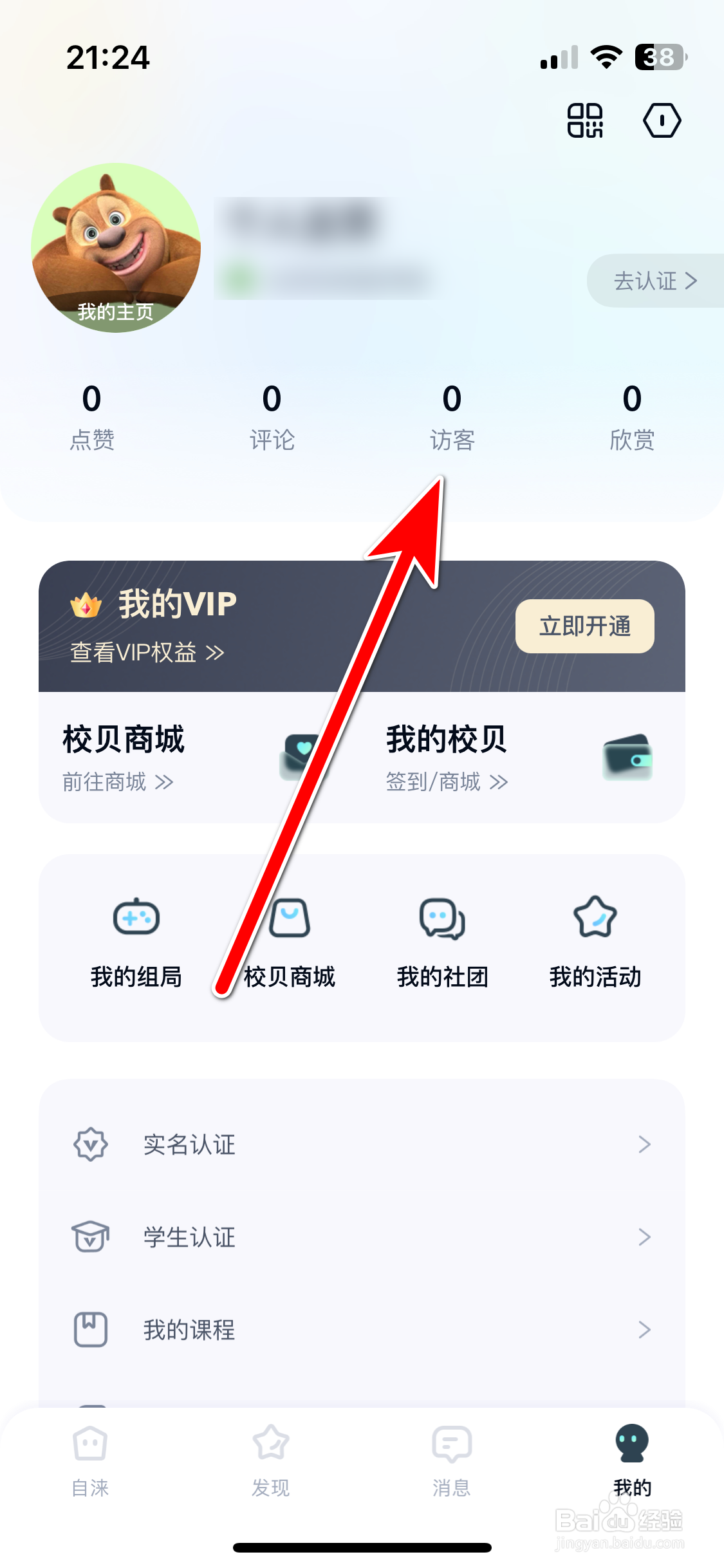Click the alert/feedback icon at top right

click(661, 121)
